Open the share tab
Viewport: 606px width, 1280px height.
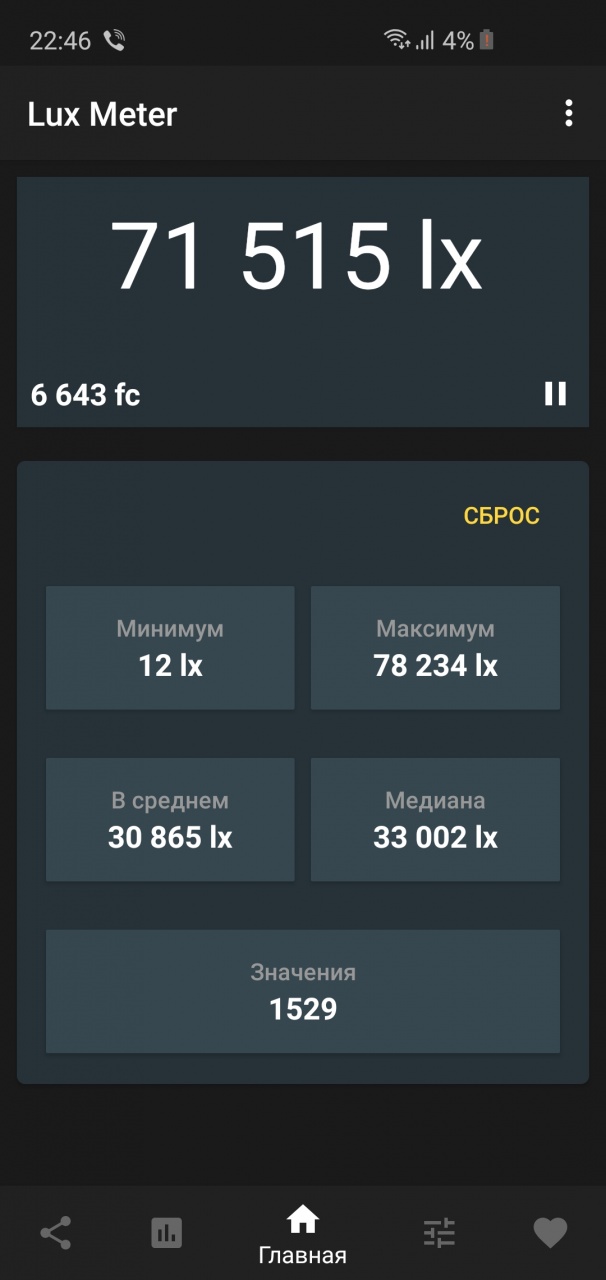point(56,1232)
